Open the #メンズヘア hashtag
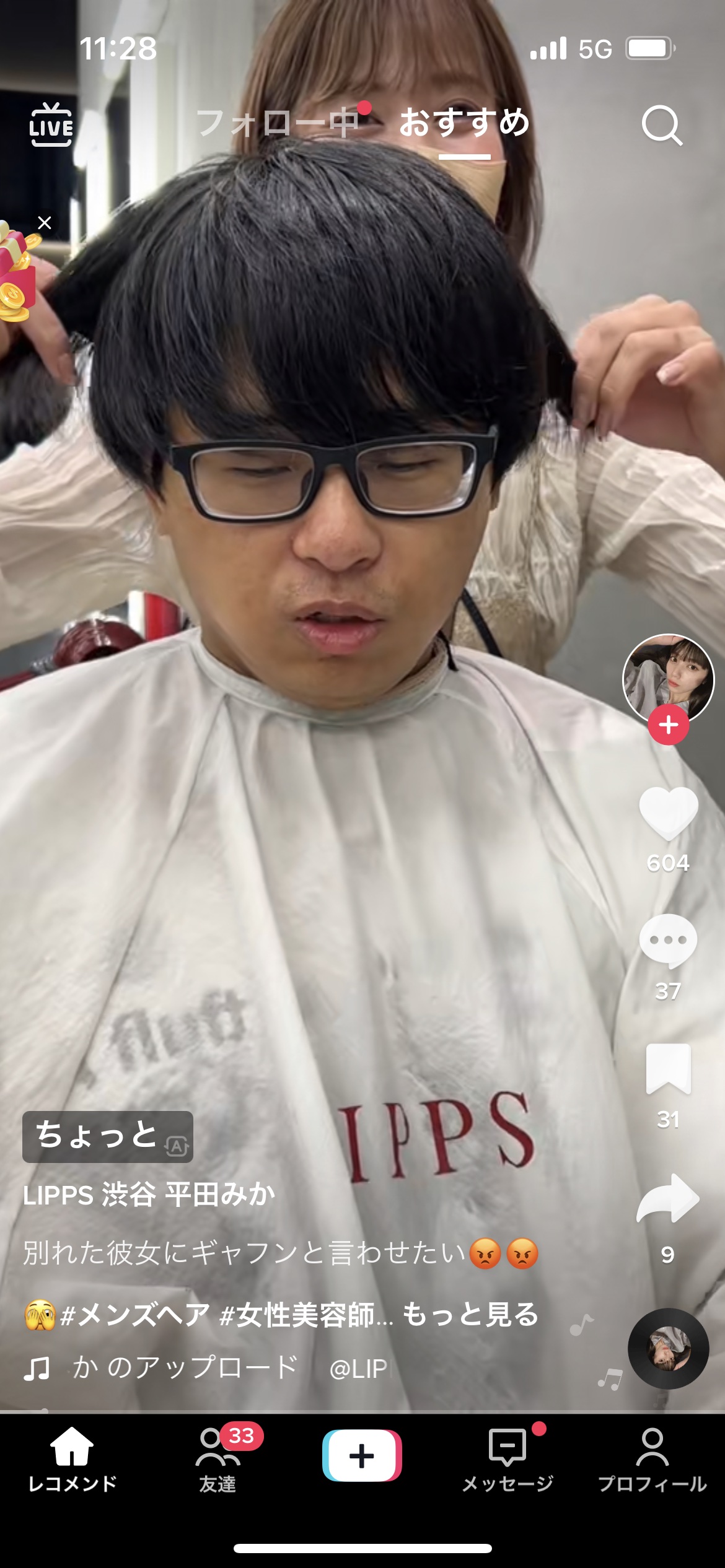The height and width of the screenshot is (1568, 725). [135, 1314]
